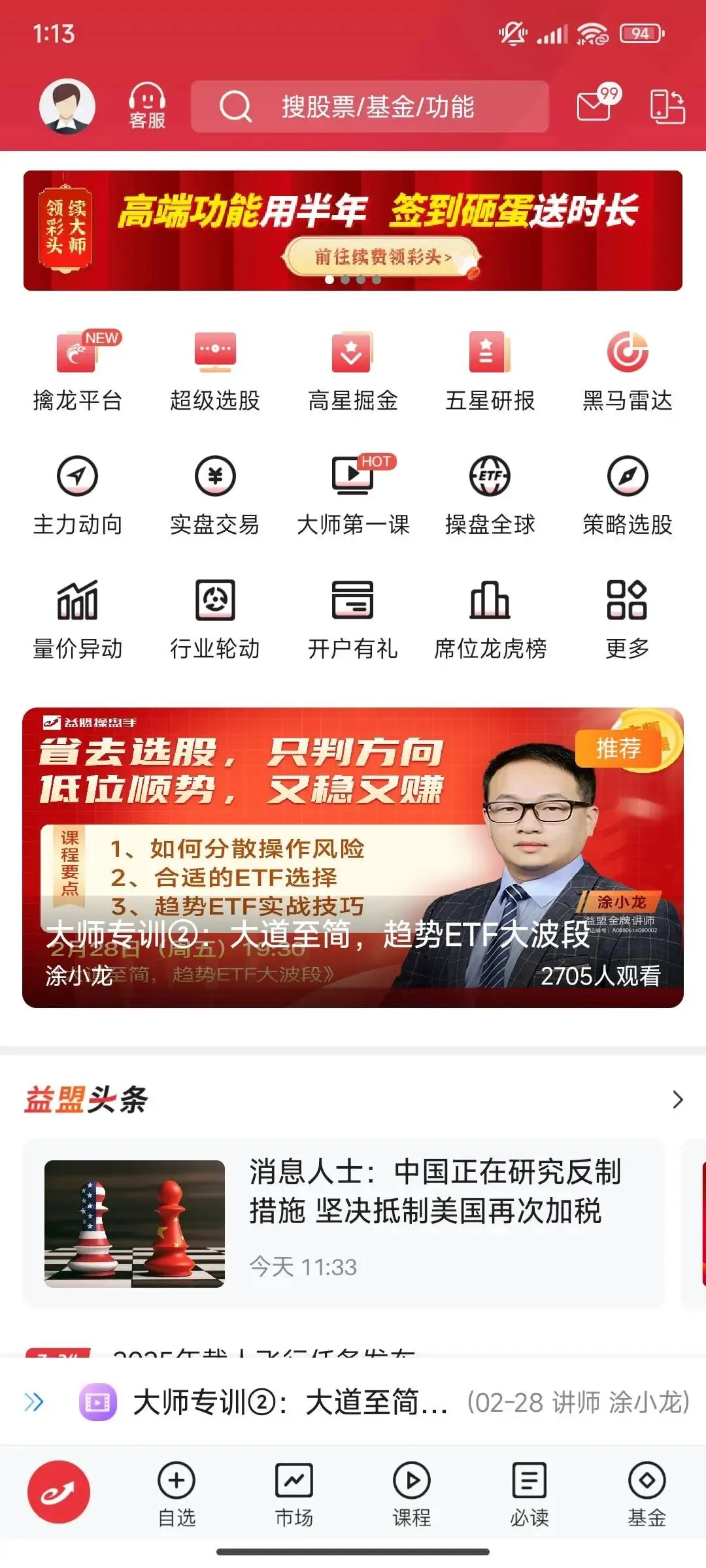Contact 客服 customer service
Screen dimensions: 706x1568
[x=147, y=106]
